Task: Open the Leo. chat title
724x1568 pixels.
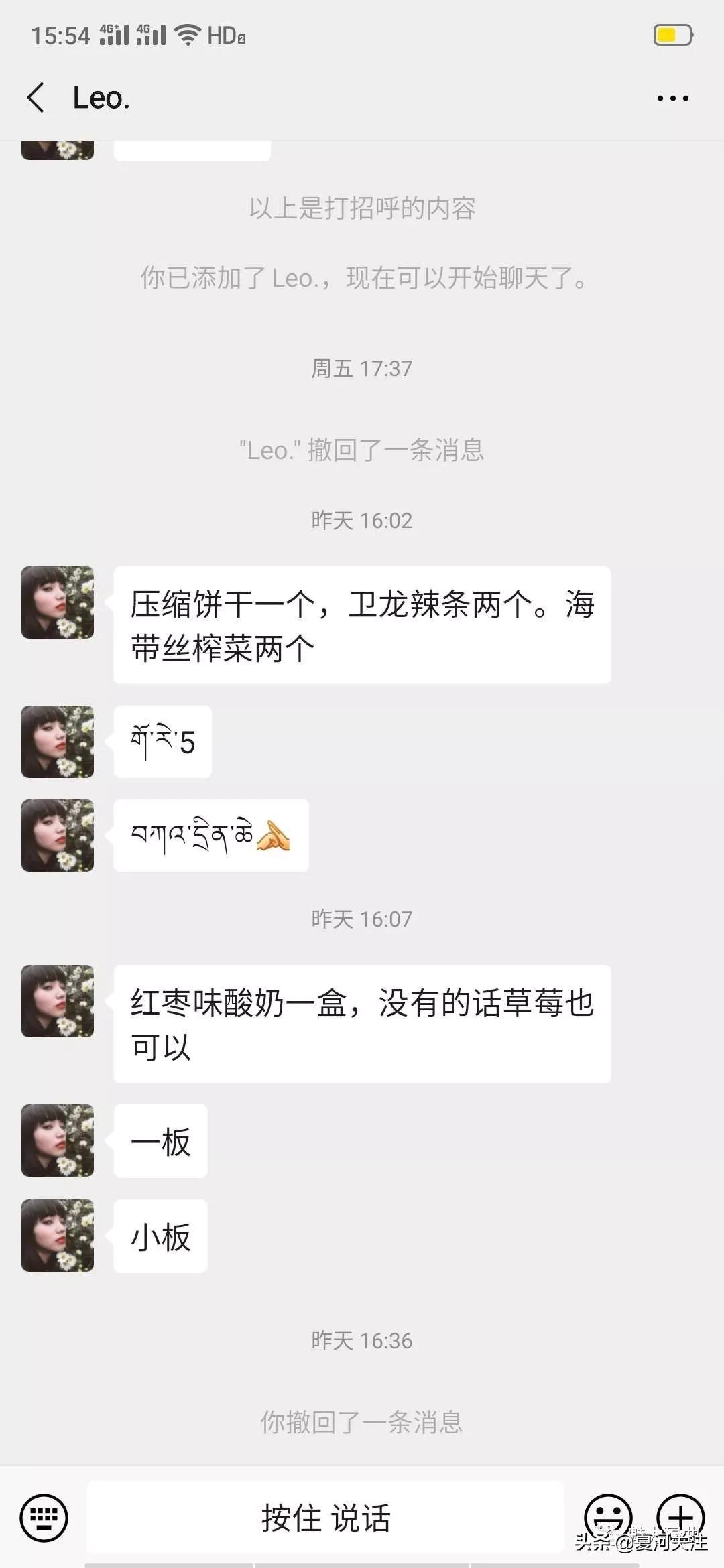Action: 101,97
